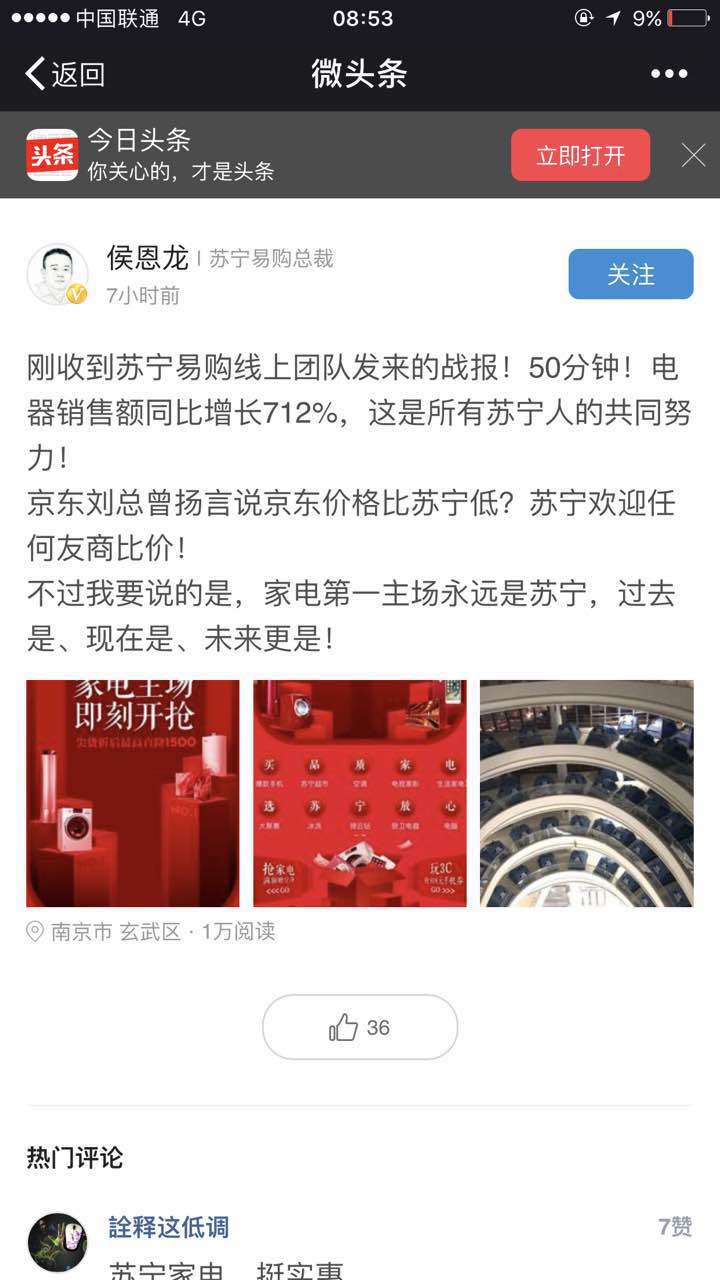Open the spiral building interior photo
Image resolution: width=720 pixels, height=1280 pixels.
[586, 793]
